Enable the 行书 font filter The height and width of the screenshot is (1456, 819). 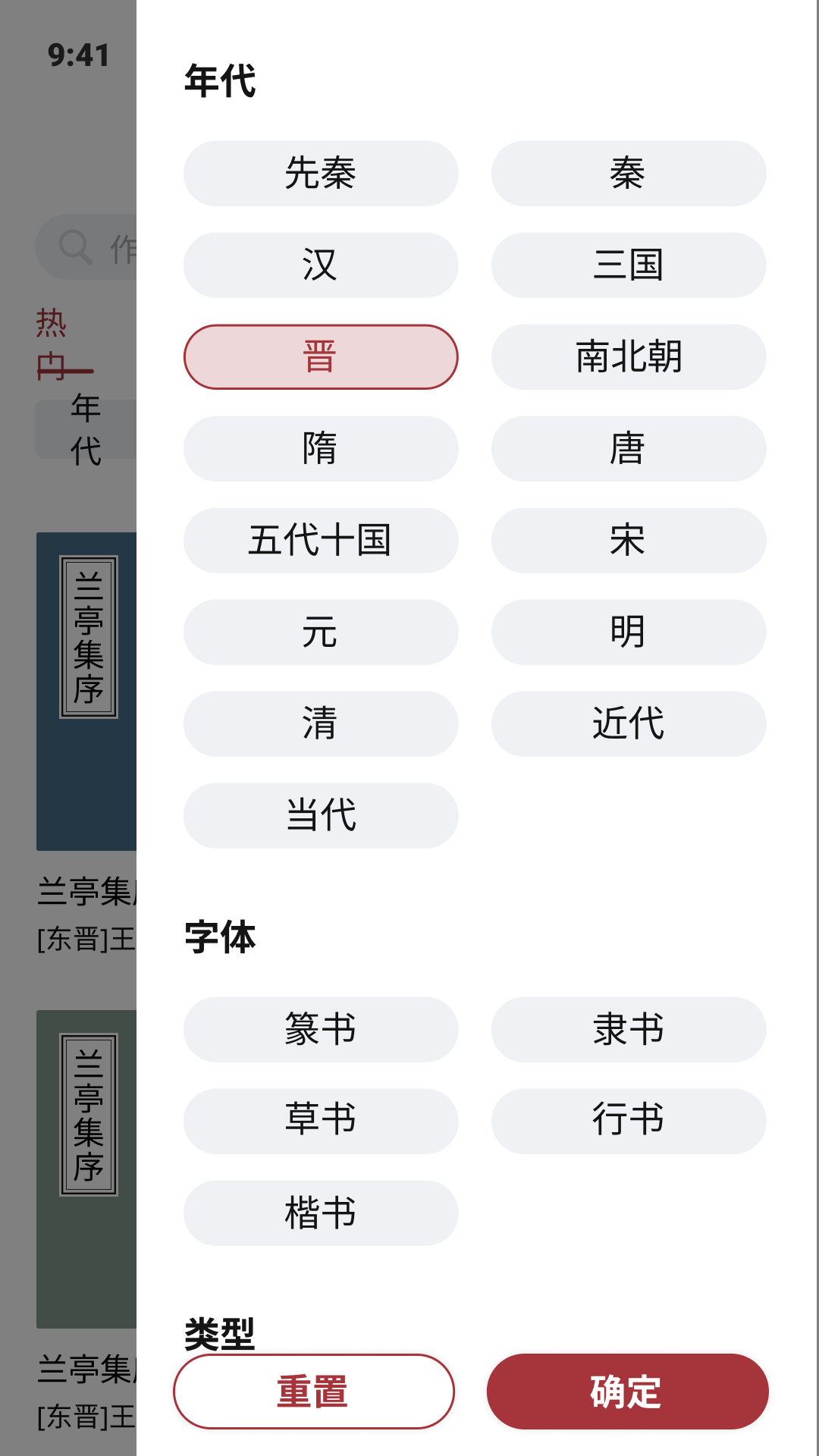click(628, 1121)
